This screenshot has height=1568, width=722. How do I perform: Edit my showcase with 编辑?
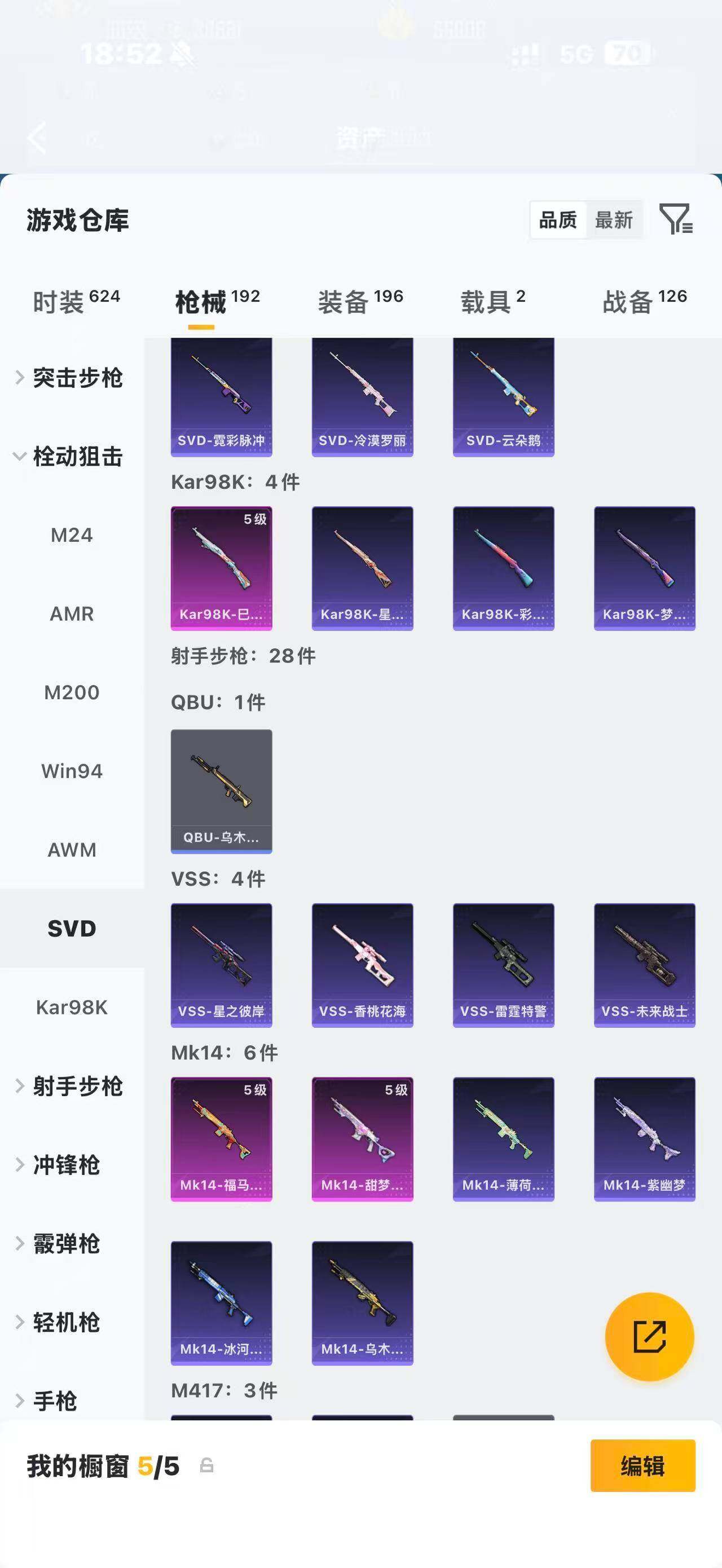[643, 1466]
